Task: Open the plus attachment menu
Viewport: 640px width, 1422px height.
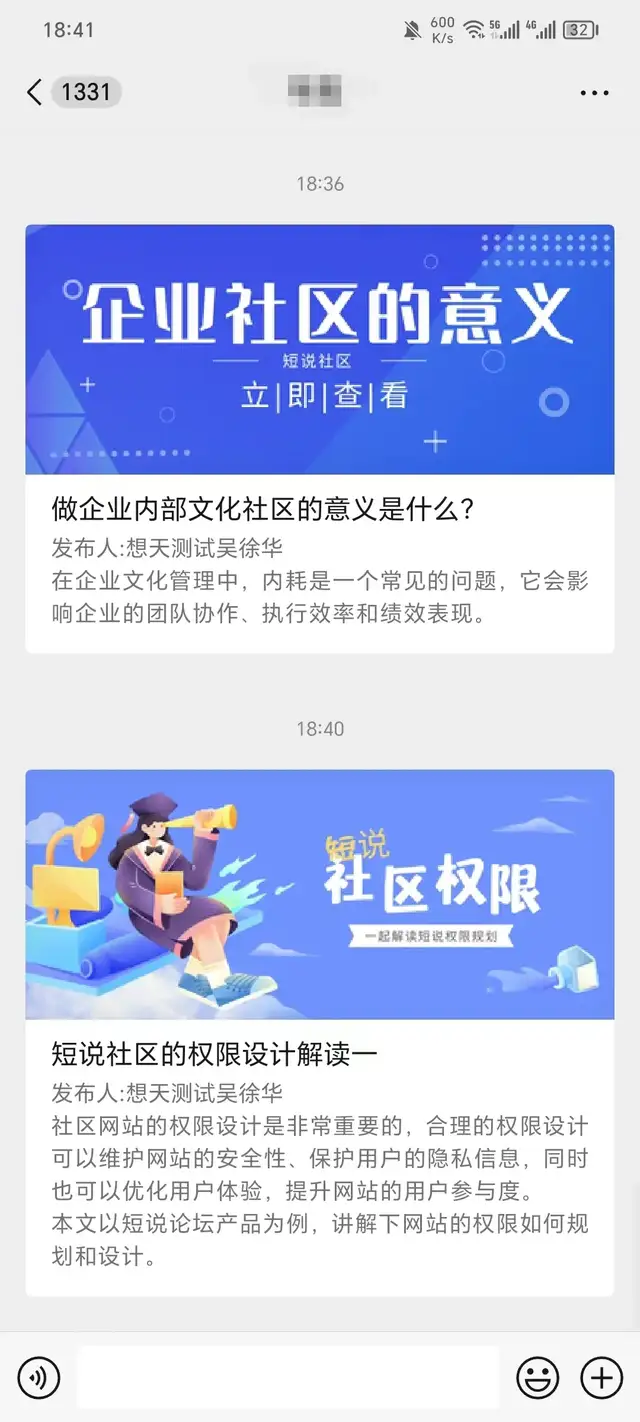Action: (601, 1378)
